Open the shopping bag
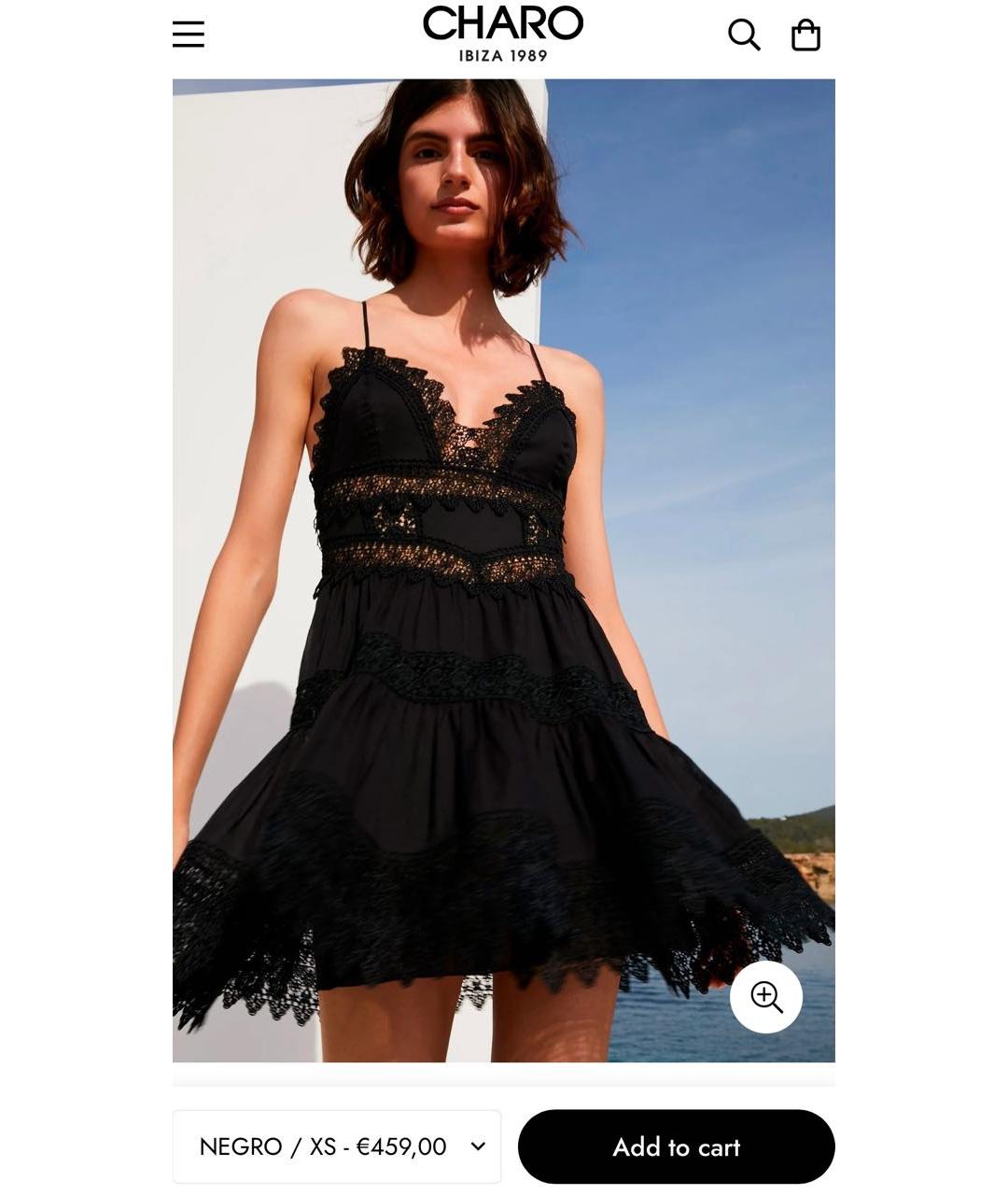 pos(805,35)
